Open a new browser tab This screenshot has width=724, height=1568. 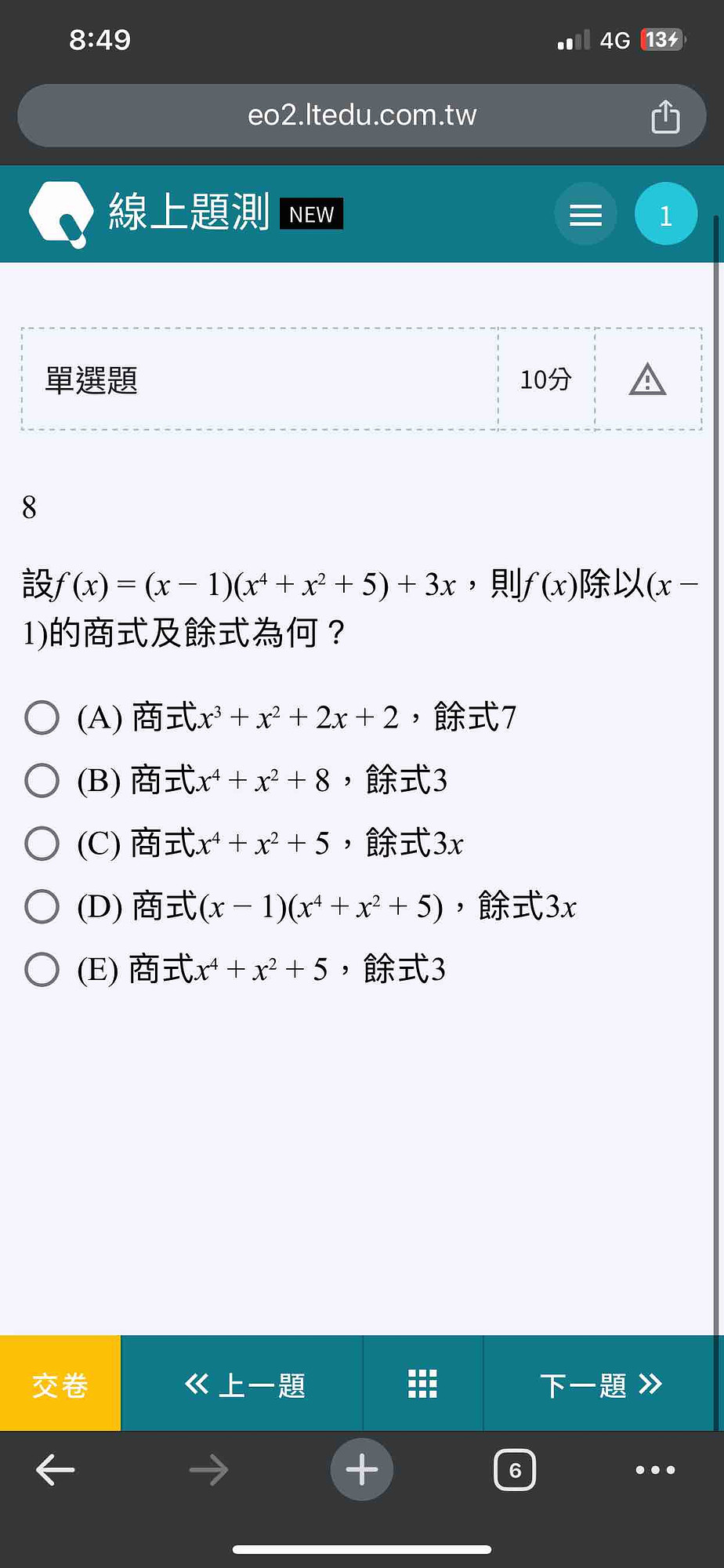tap(362, 1470)
